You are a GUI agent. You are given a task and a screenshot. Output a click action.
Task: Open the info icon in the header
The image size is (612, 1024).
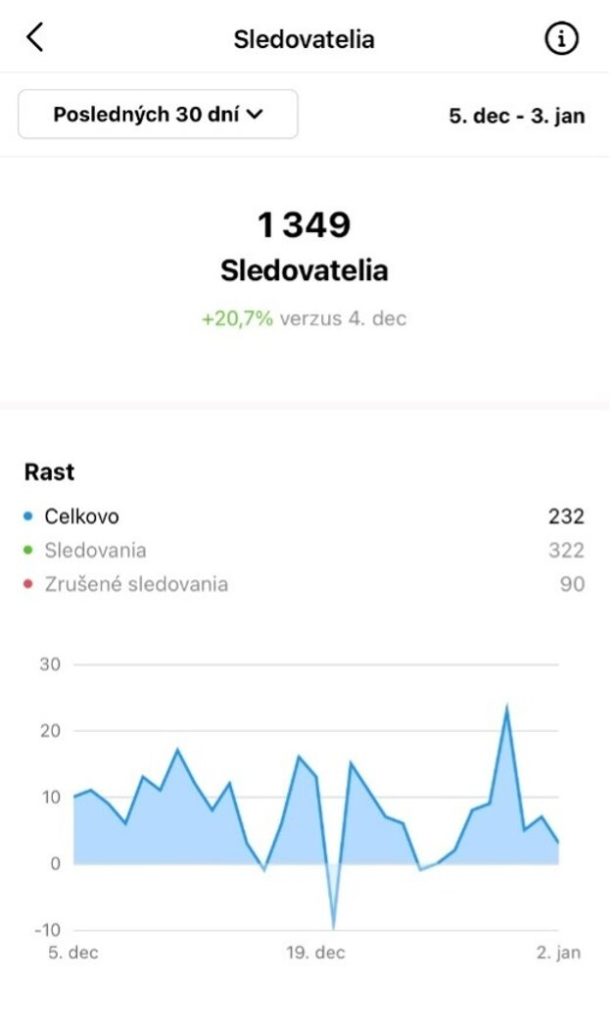pyautogui.click(x=562, y=39)
